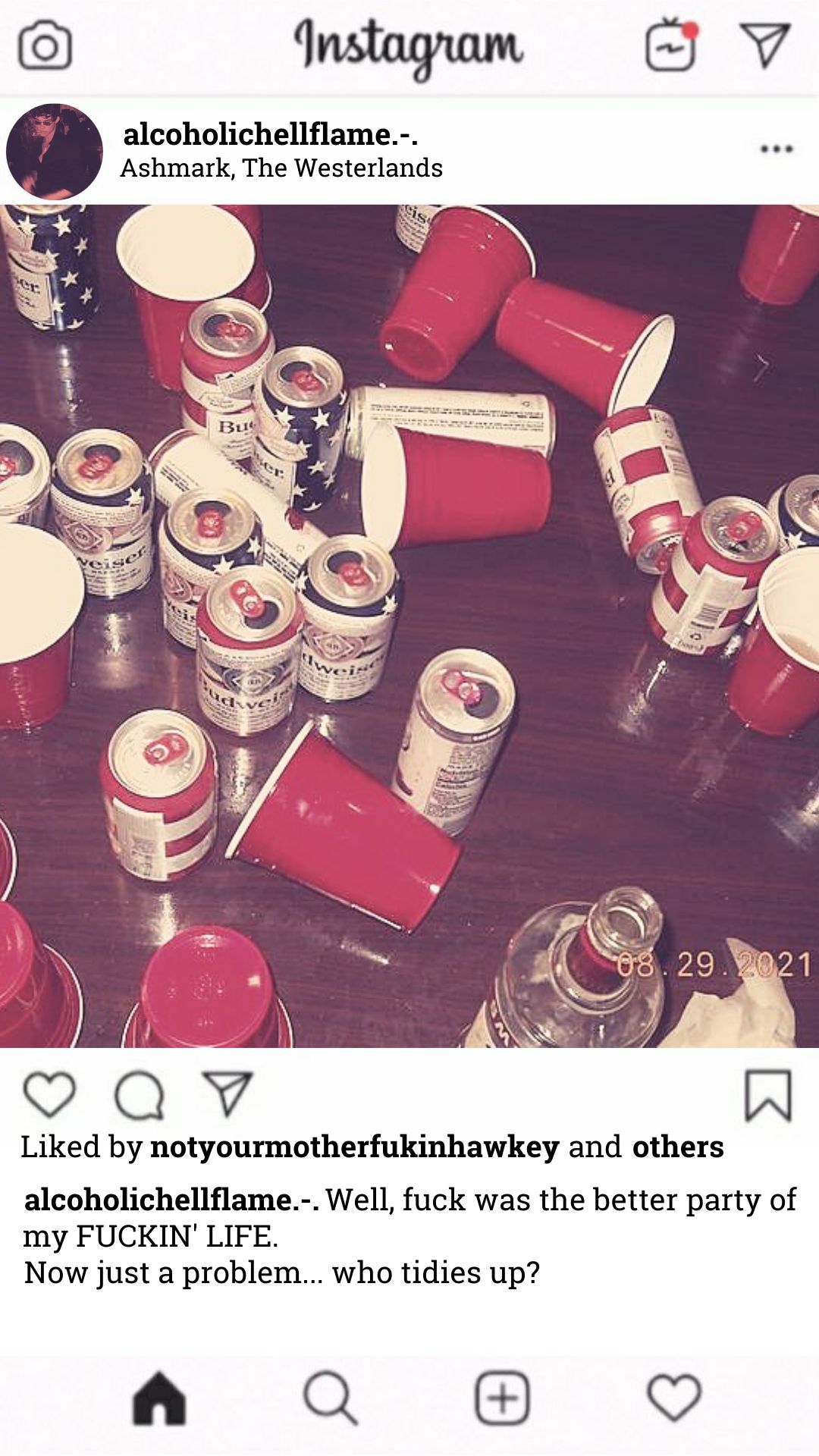
Task: Create a new post with plus
Action: 502,1397
